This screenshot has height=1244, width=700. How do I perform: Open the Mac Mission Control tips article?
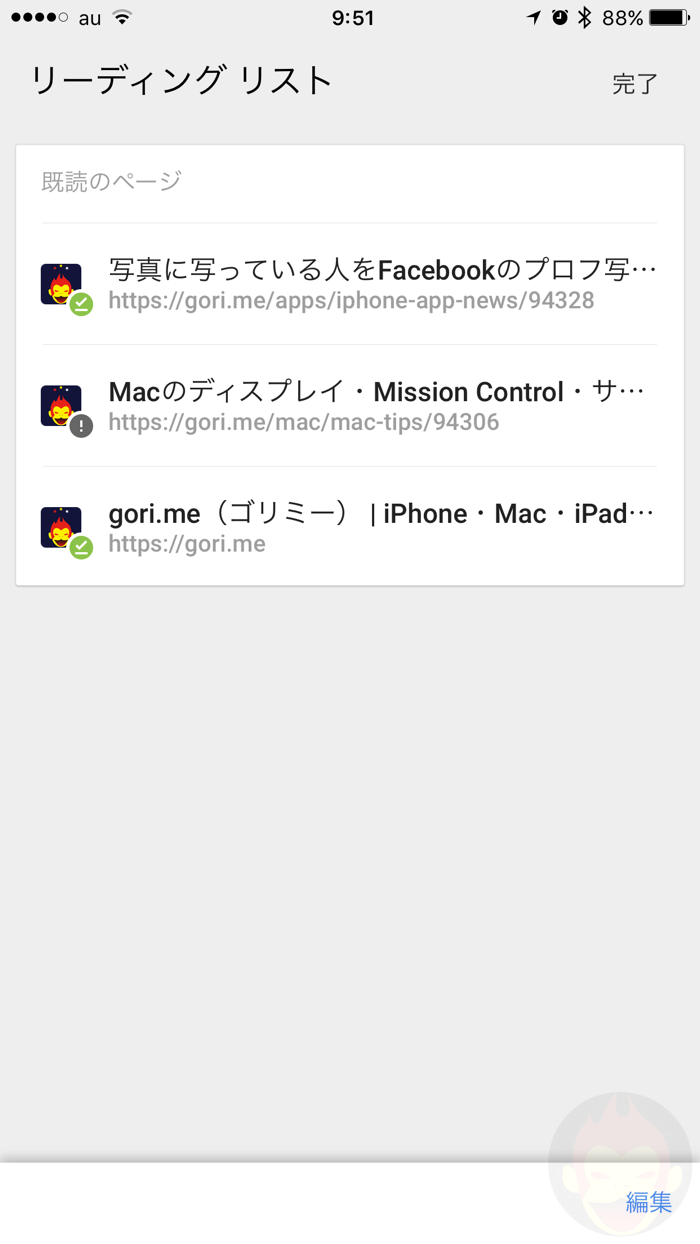(380, 405)
